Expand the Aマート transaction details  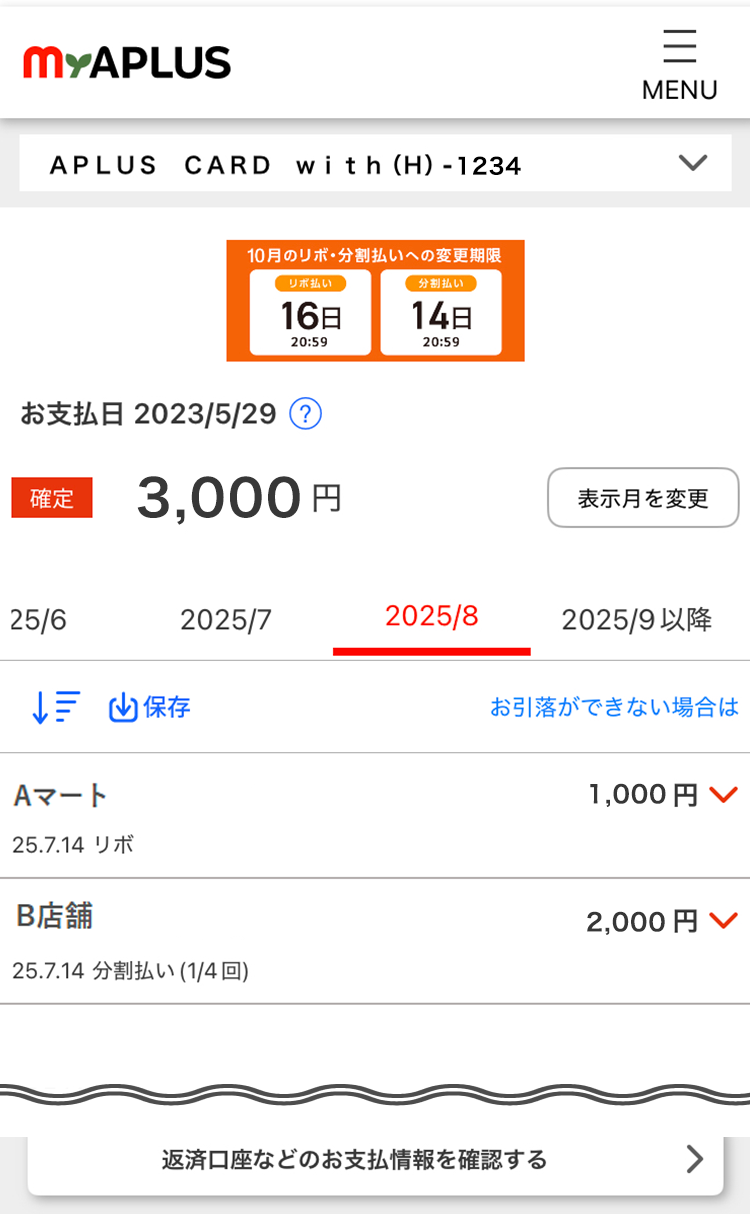[x=722, y=795]
